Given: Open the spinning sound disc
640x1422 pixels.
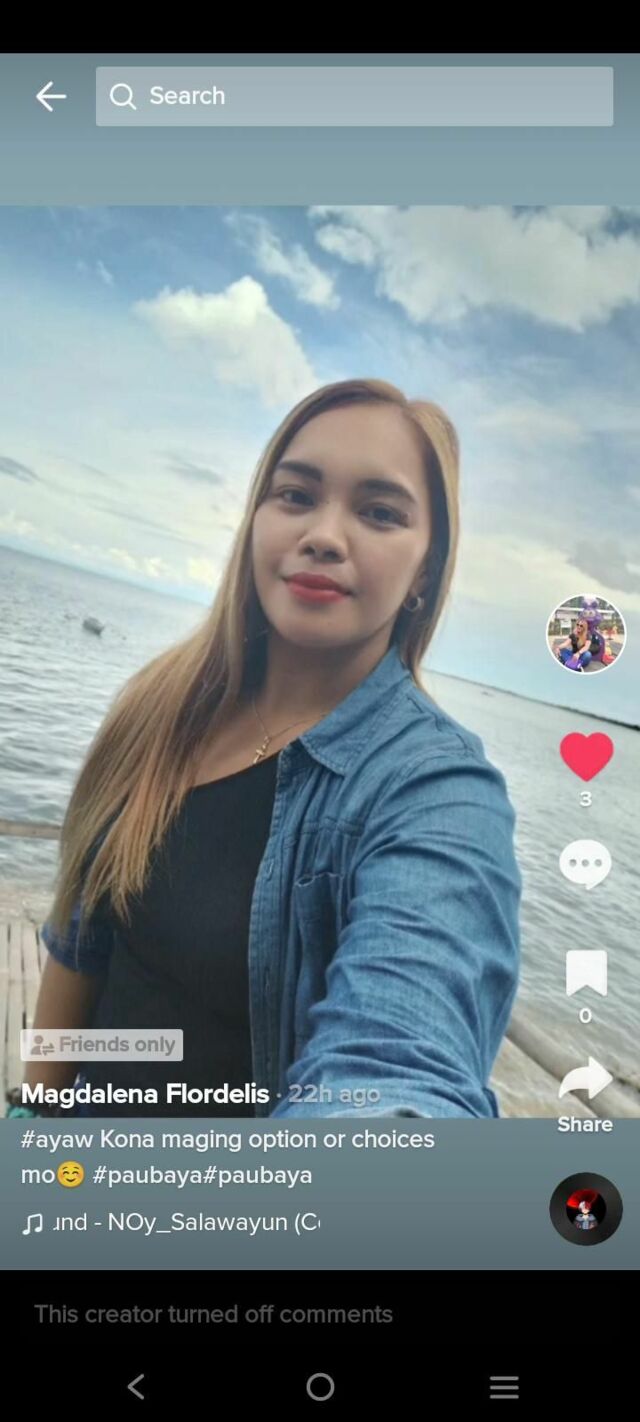Looking at the screenshot, I should (x=585, y=1208).
